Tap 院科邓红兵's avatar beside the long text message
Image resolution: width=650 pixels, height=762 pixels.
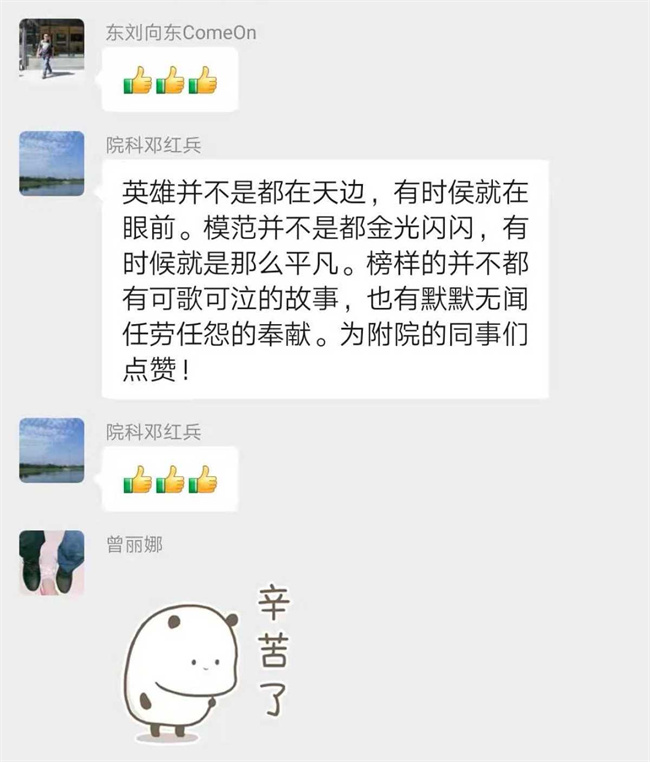coord(51,163)
